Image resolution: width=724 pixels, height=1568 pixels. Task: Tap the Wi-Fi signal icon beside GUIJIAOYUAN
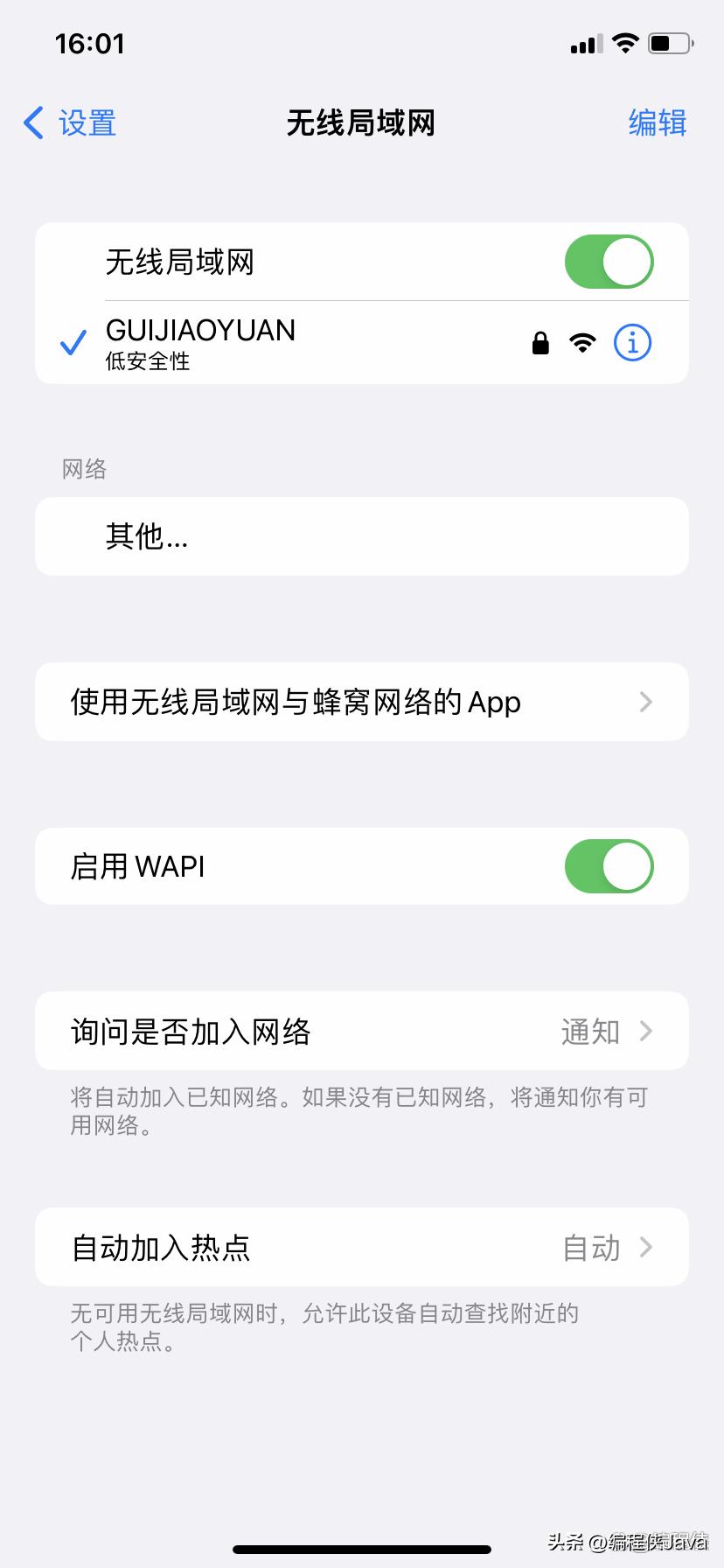[x=581, y=342]
